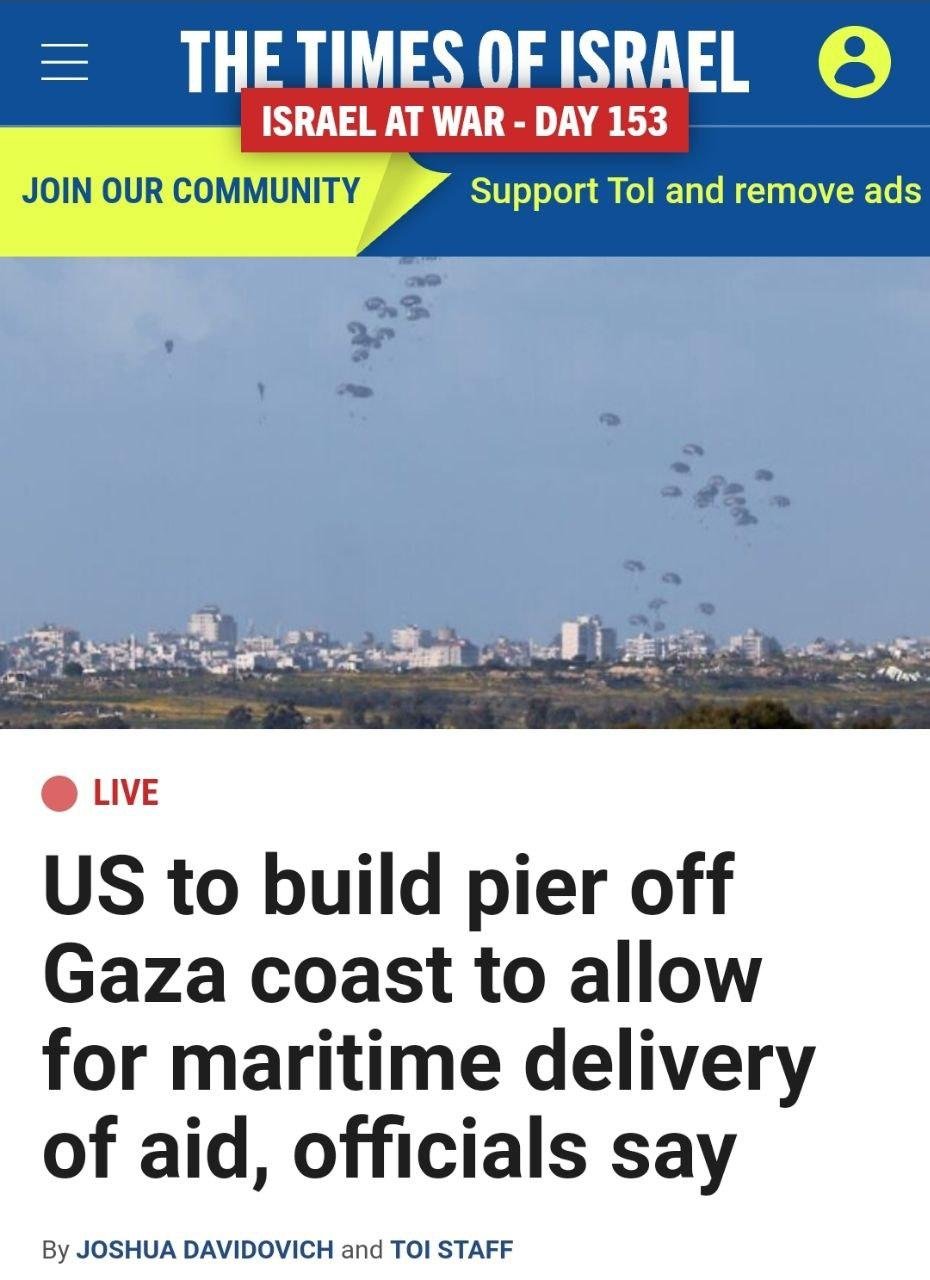Viewport: 930px width, 1280px height.
Task: Open Support ToI and remove ads link
Action: (695, 189)
